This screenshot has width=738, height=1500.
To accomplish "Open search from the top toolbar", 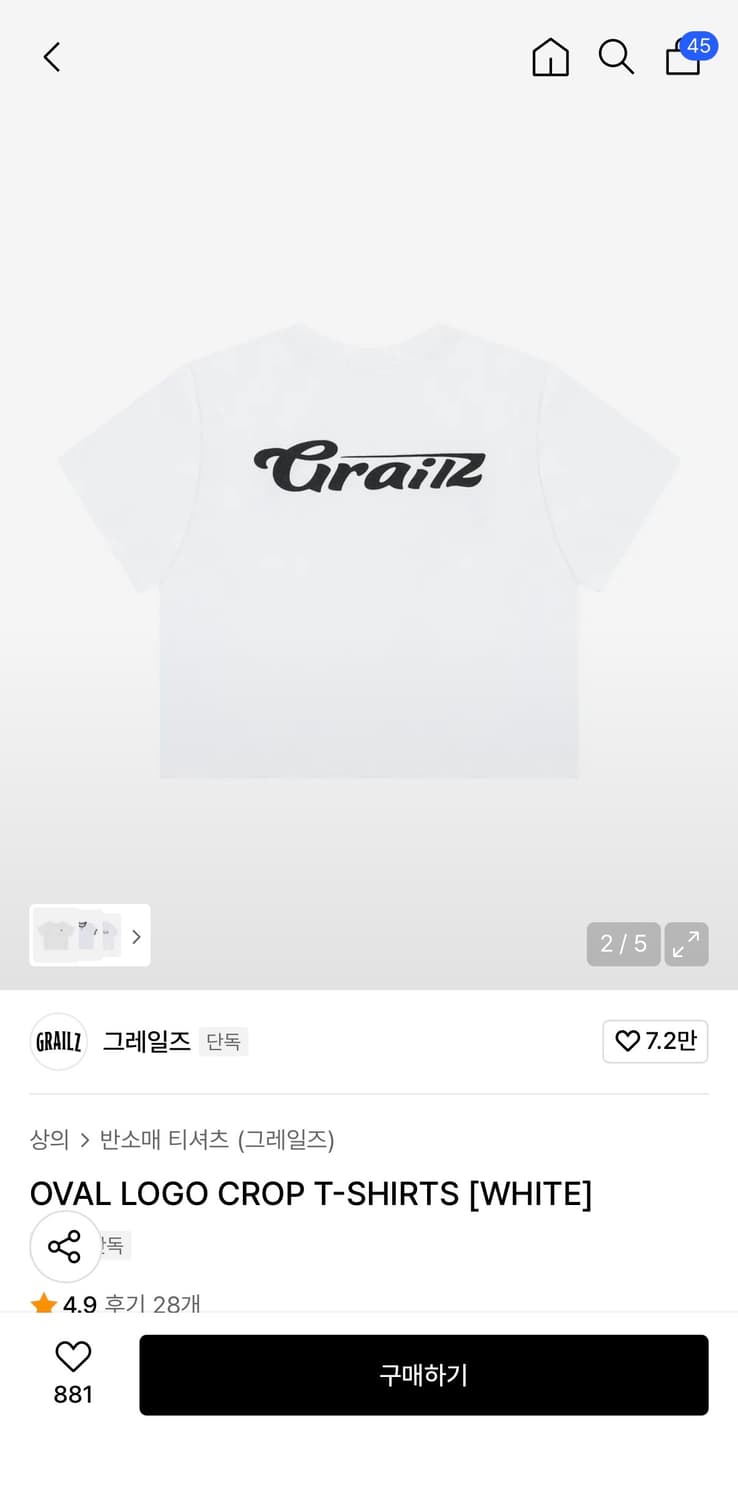I will pos(616,57).
